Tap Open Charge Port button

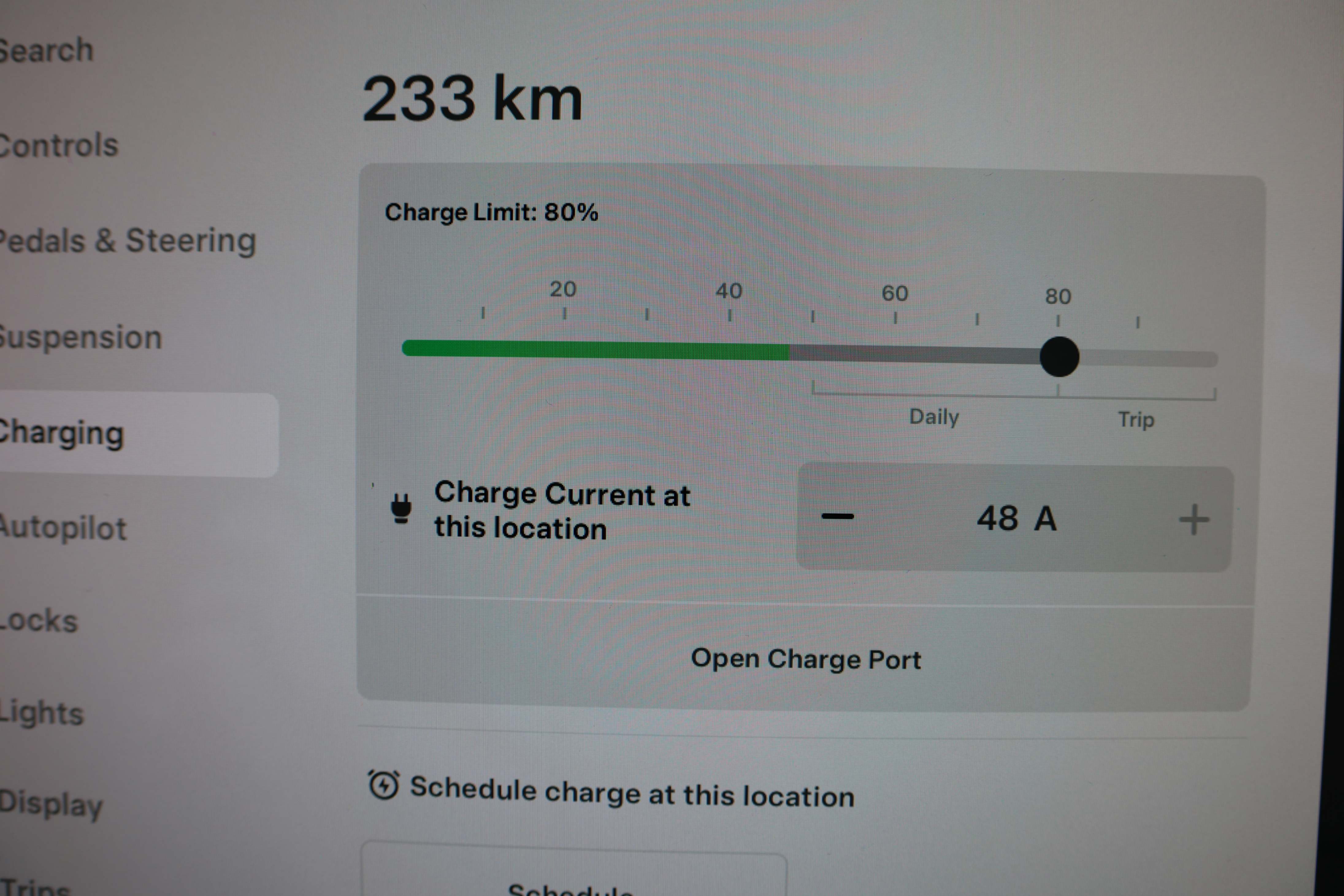coord(806,660)
